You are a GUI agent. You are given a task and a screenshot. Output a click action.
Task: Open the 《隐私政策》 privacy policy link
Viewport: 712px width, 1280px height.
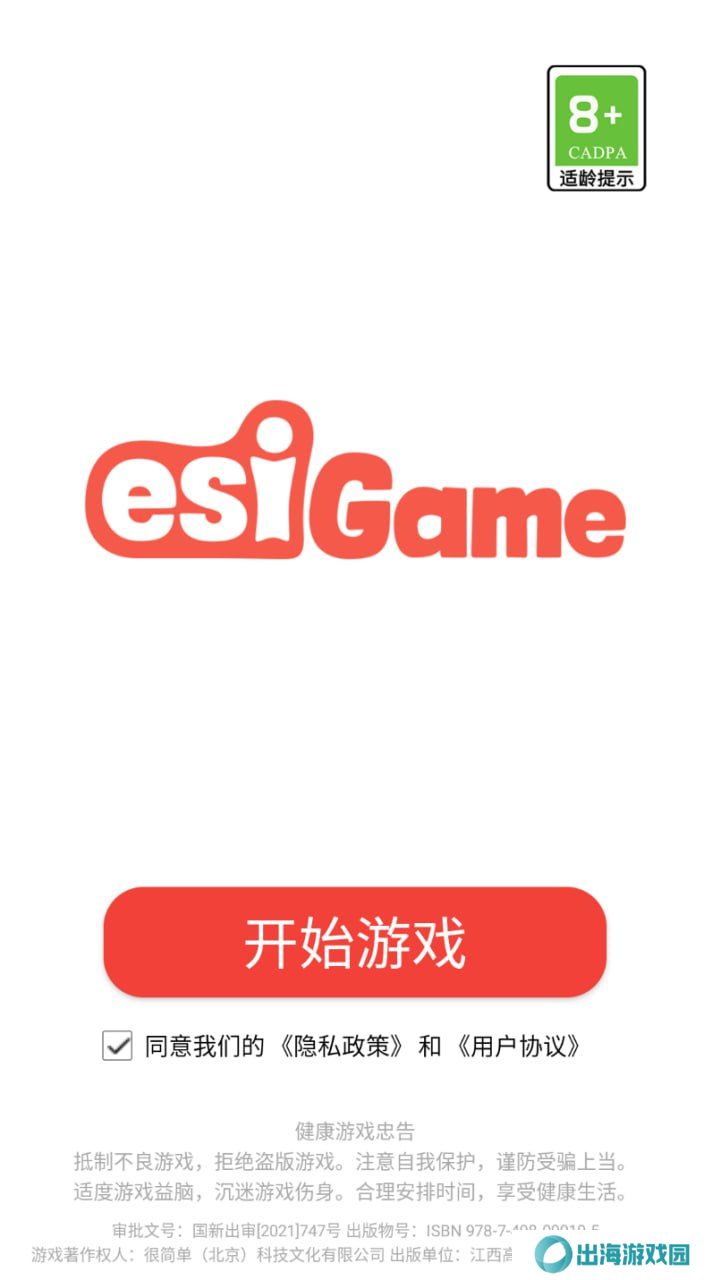click(341, 1046)
